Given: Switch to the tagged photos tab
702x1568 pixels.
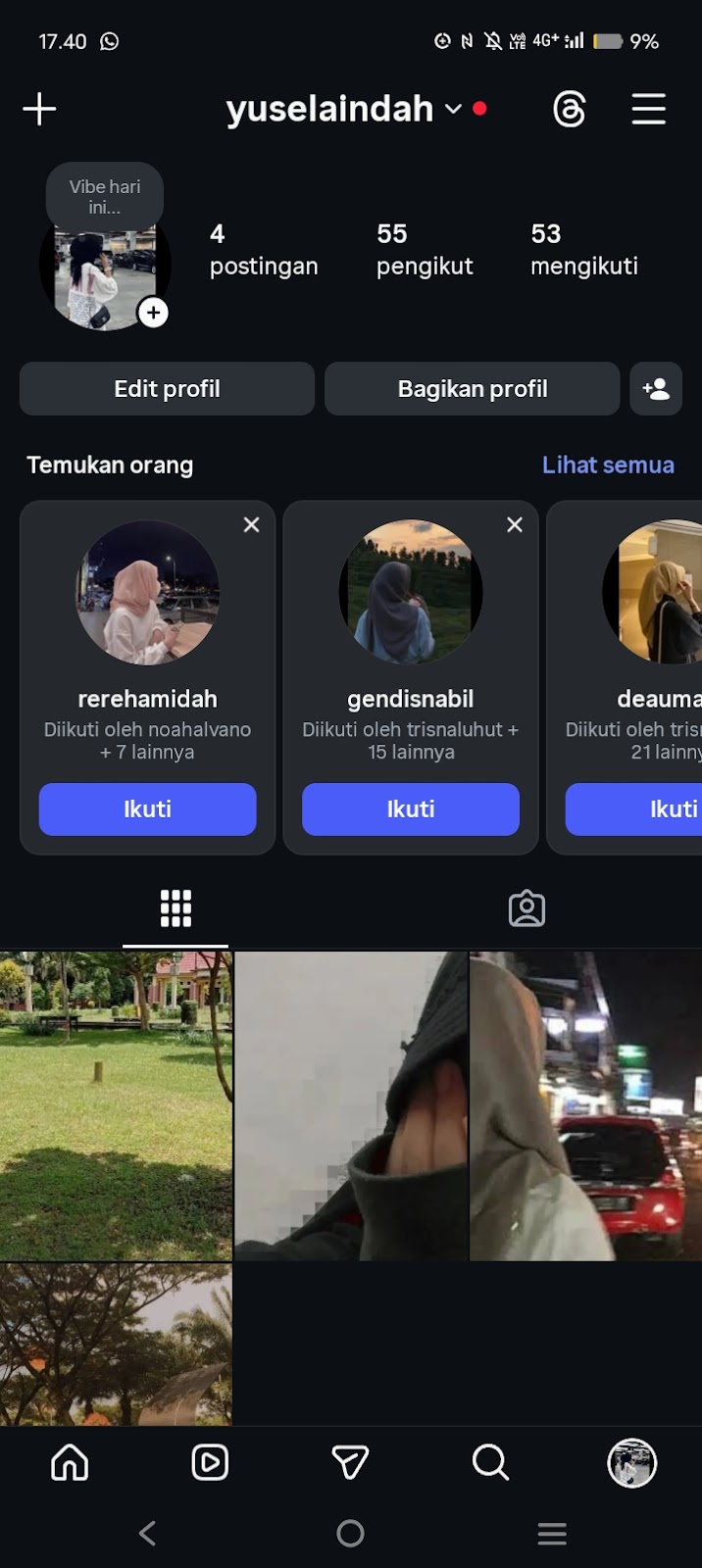Looking at the screenshot, I should (x=526, y=908).
